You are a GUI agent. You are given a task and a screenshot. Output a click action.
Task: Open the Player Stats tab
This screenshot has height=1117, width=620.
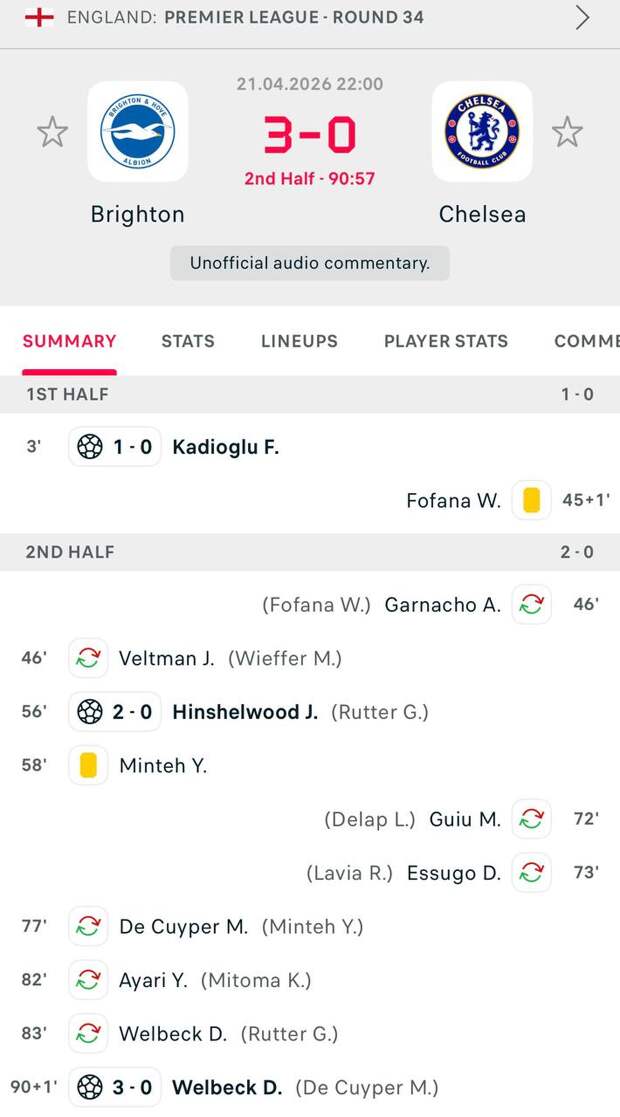point(446,341)
